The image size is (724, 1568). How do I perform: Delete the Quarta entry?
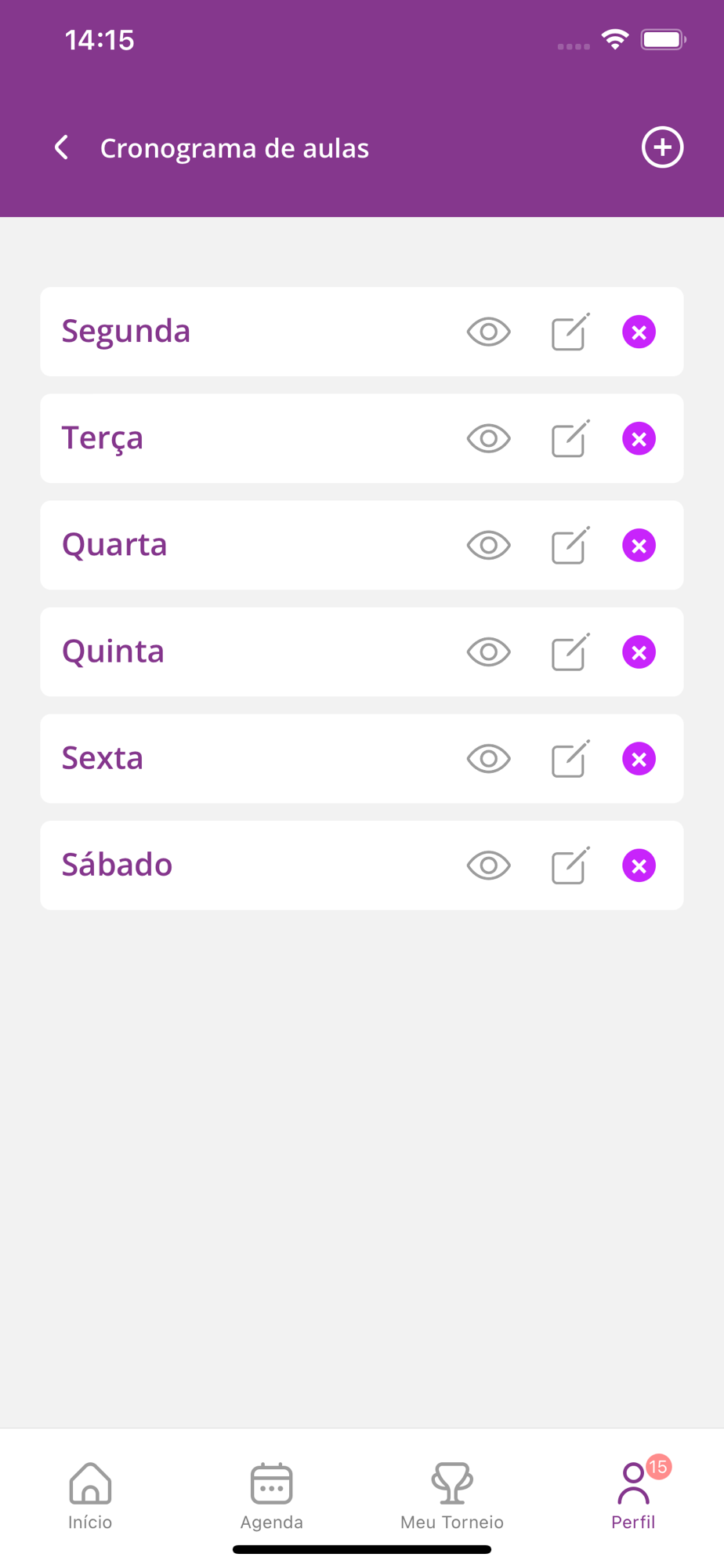point(639,546)
